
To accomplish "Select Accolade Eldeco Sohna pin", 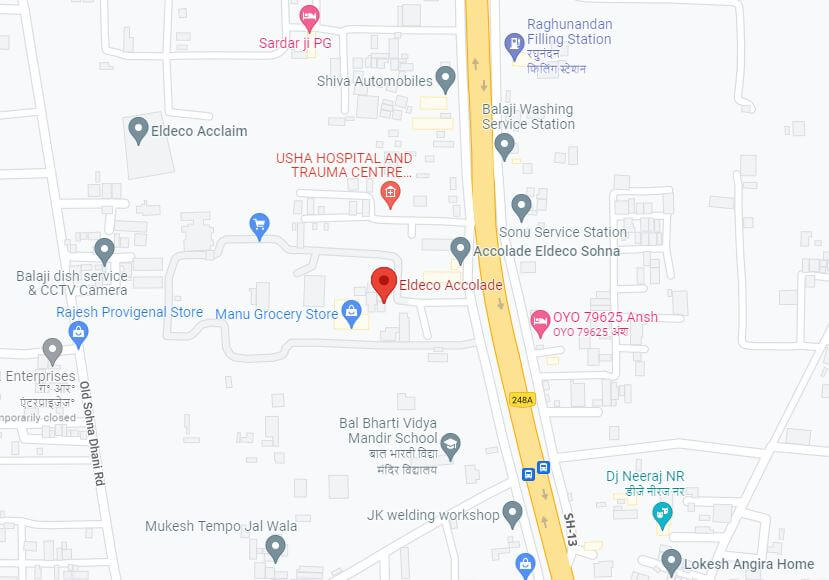I will tap(460, 249).
